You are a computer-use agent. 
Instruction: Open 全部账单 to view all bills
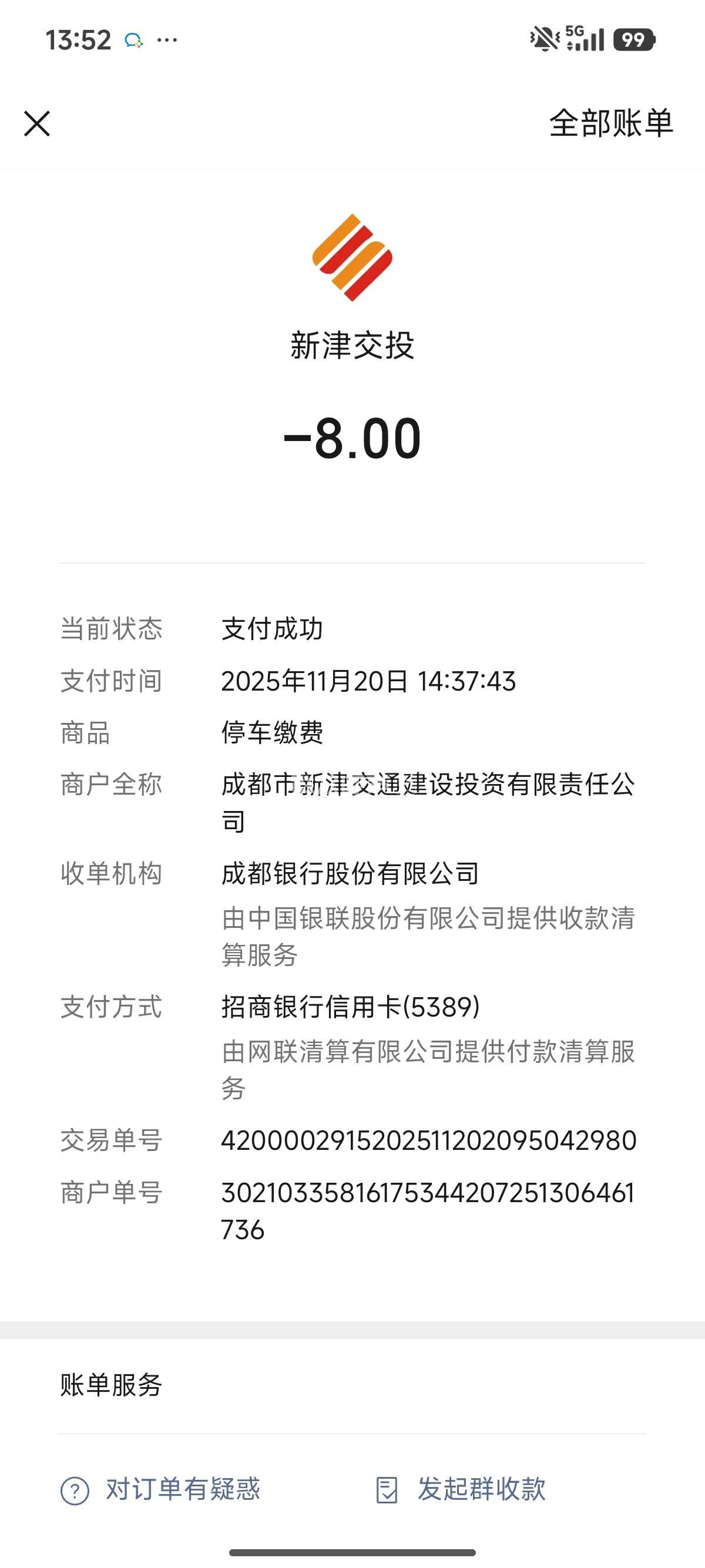tap(610, 123)
